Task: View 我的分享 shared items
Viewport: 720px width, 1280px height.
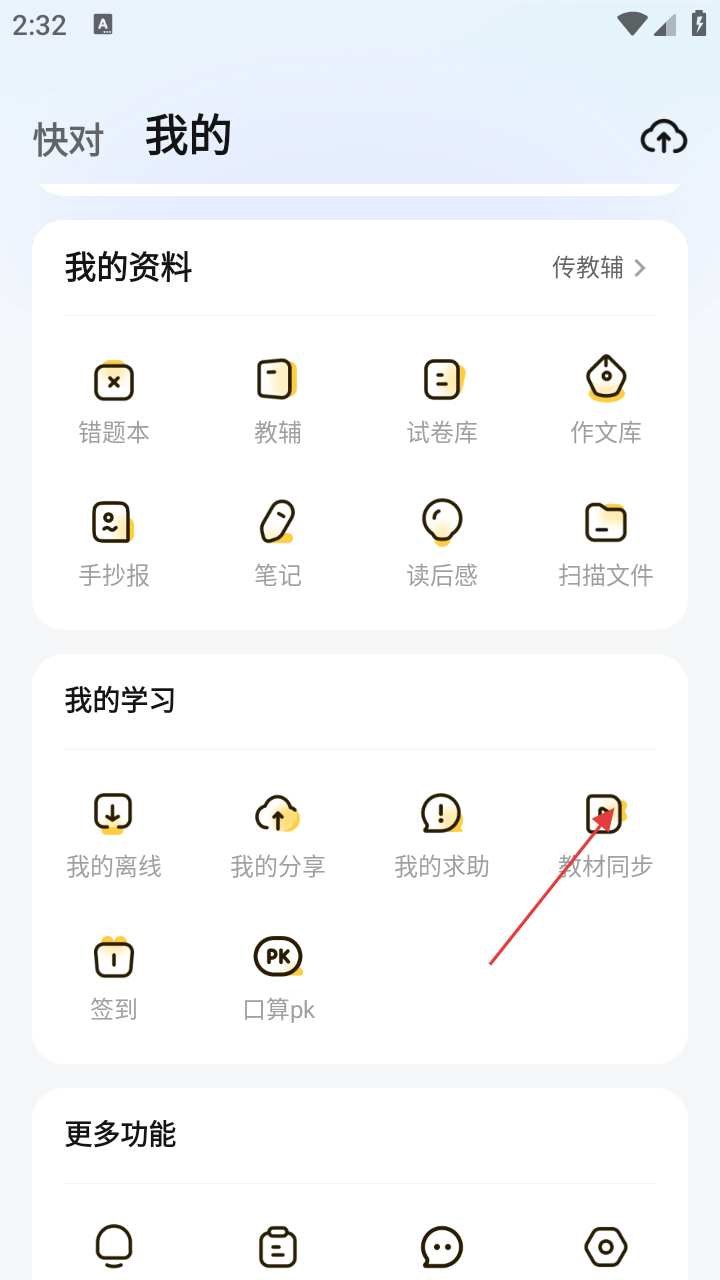Action: click(277, 835)
